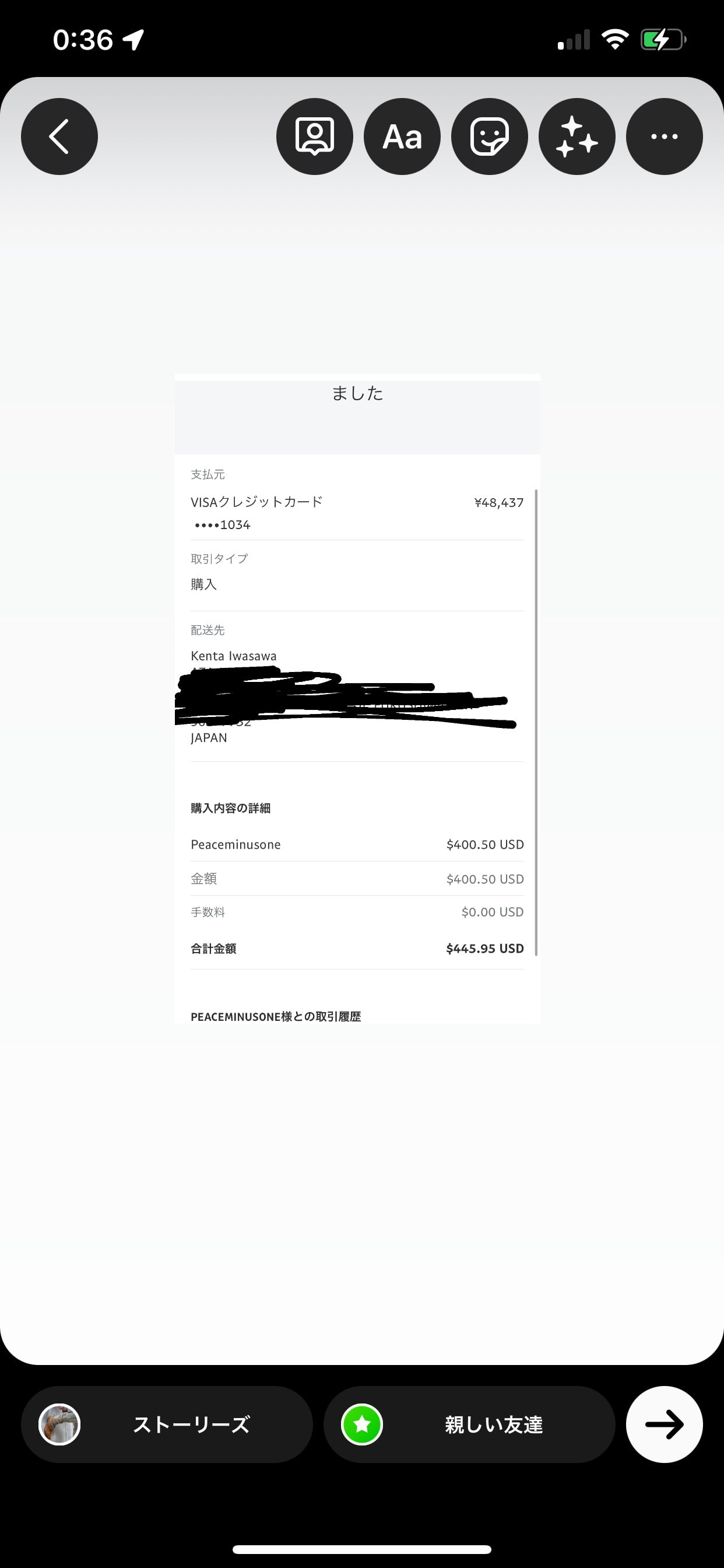Open the sticker picker
The height and width of the screenshot is (1568, 724).
[490, 136]
